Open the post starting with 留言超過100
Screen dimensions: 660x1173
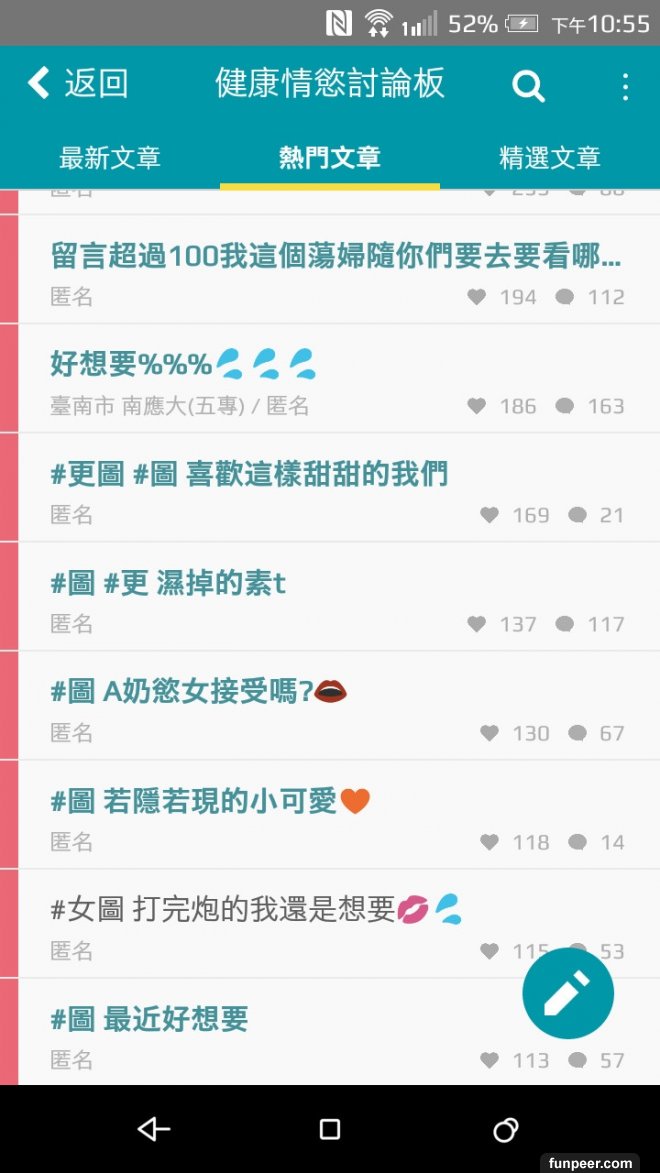pyautogui.click(x=336, y=257)
